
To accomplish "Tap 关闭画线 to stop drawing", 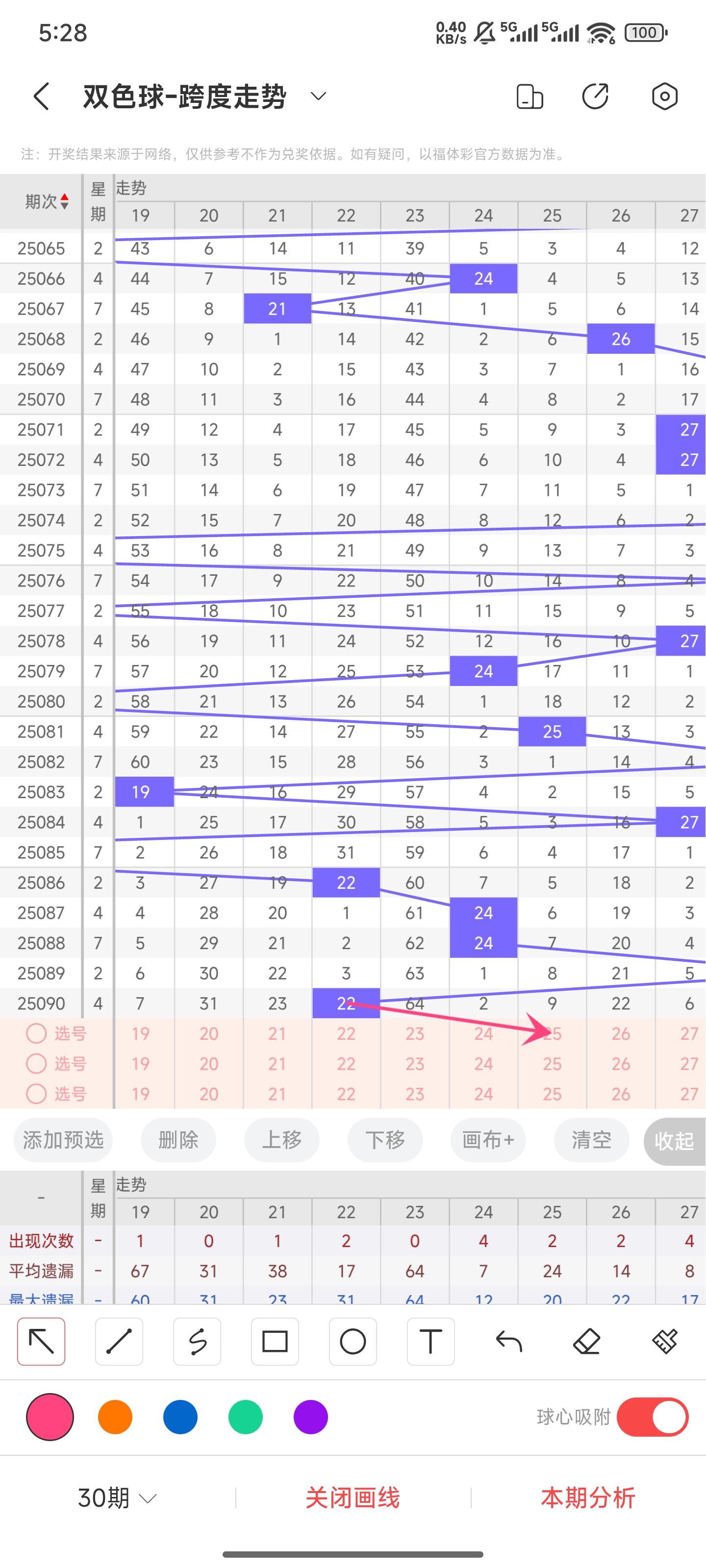I will pos(353,1497).
